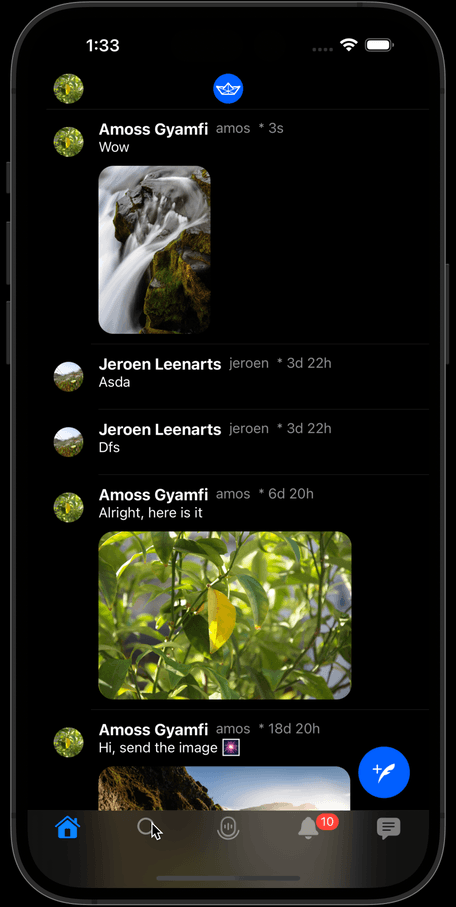456x907 pixels.
Task: View the image under "Hi, send the image"
Action: click(225, 788)
